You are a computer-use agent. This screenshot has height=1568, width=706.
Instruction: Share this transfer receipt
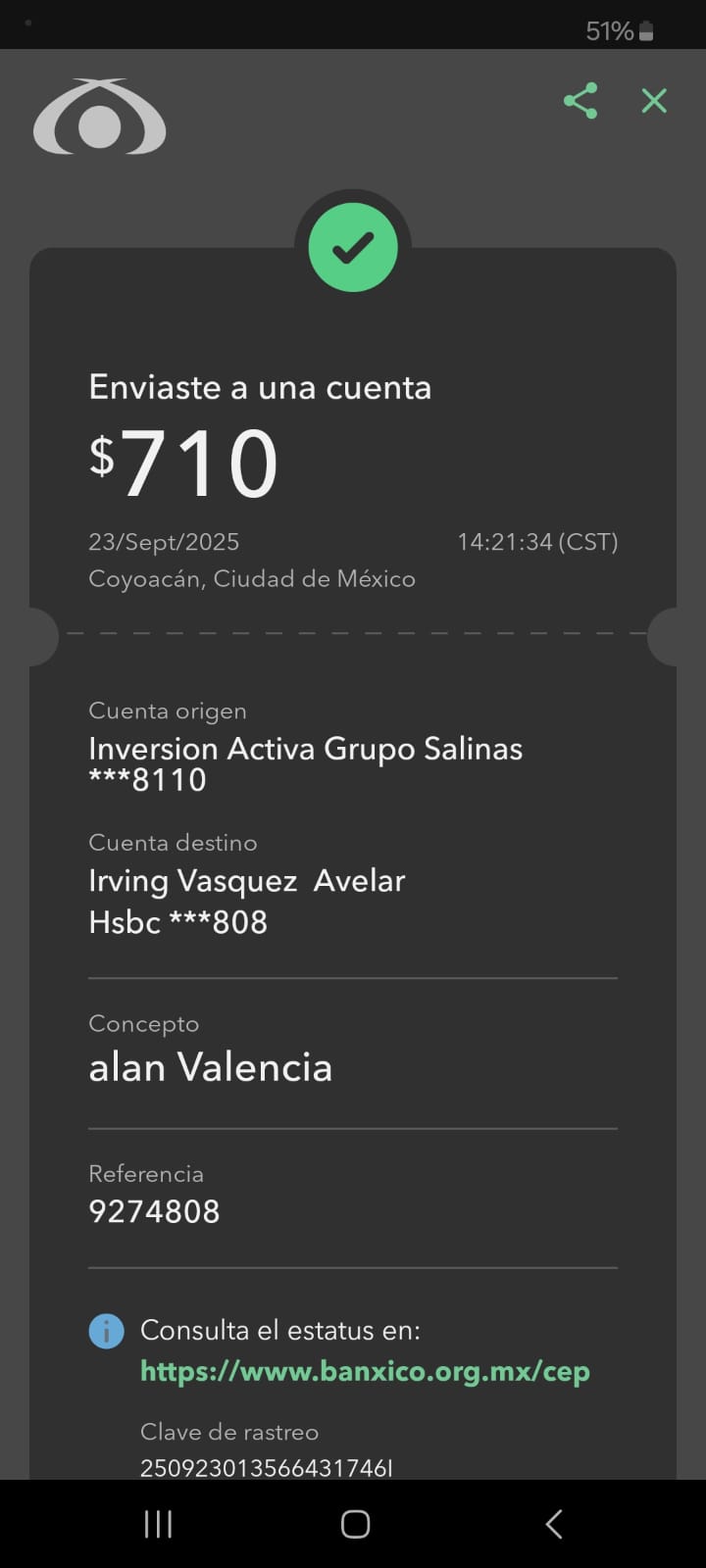(580, 101)
